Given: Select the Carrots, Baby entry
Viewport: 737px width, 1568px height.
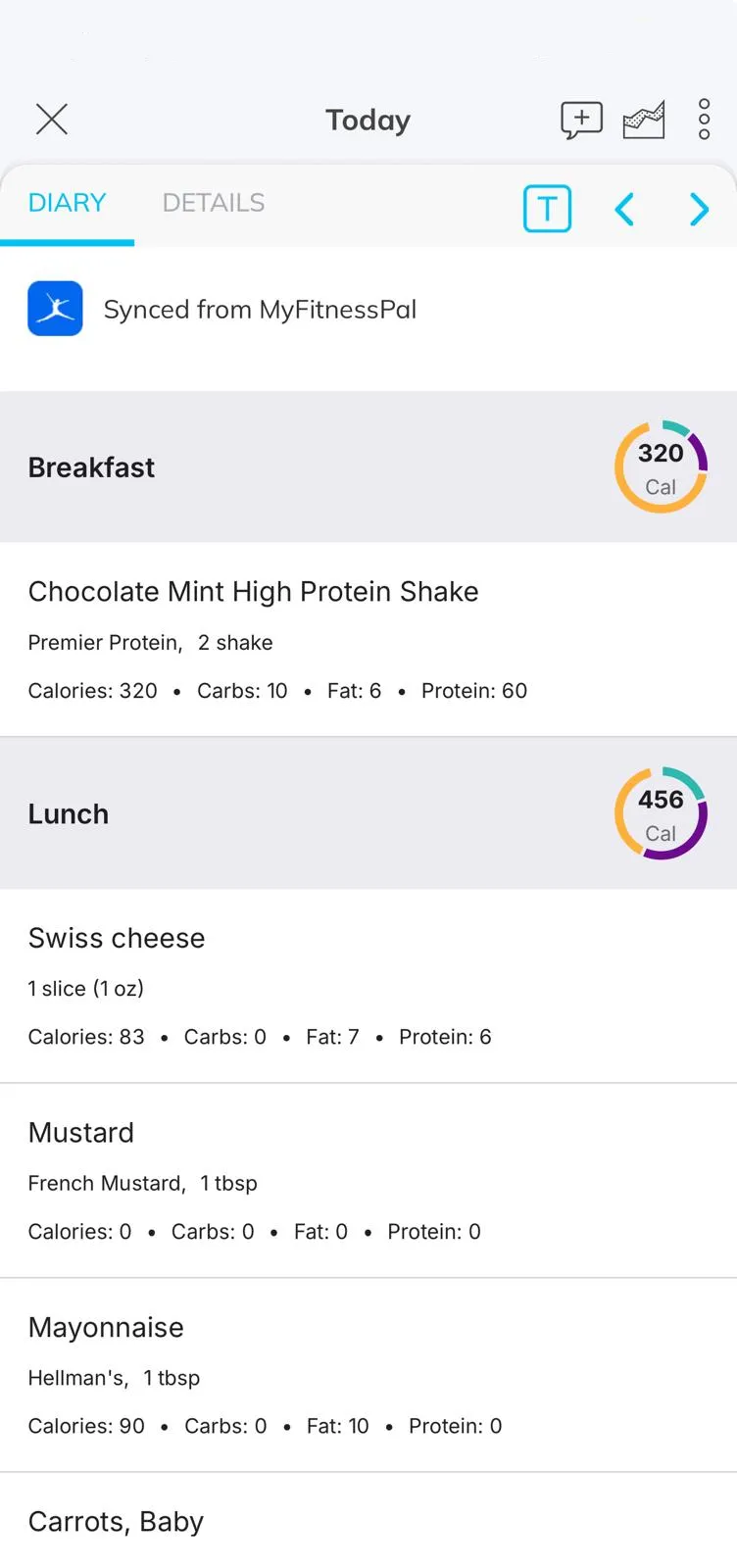Looking at the screenshot, I should pyautogui.click(x=368, y=1522).
